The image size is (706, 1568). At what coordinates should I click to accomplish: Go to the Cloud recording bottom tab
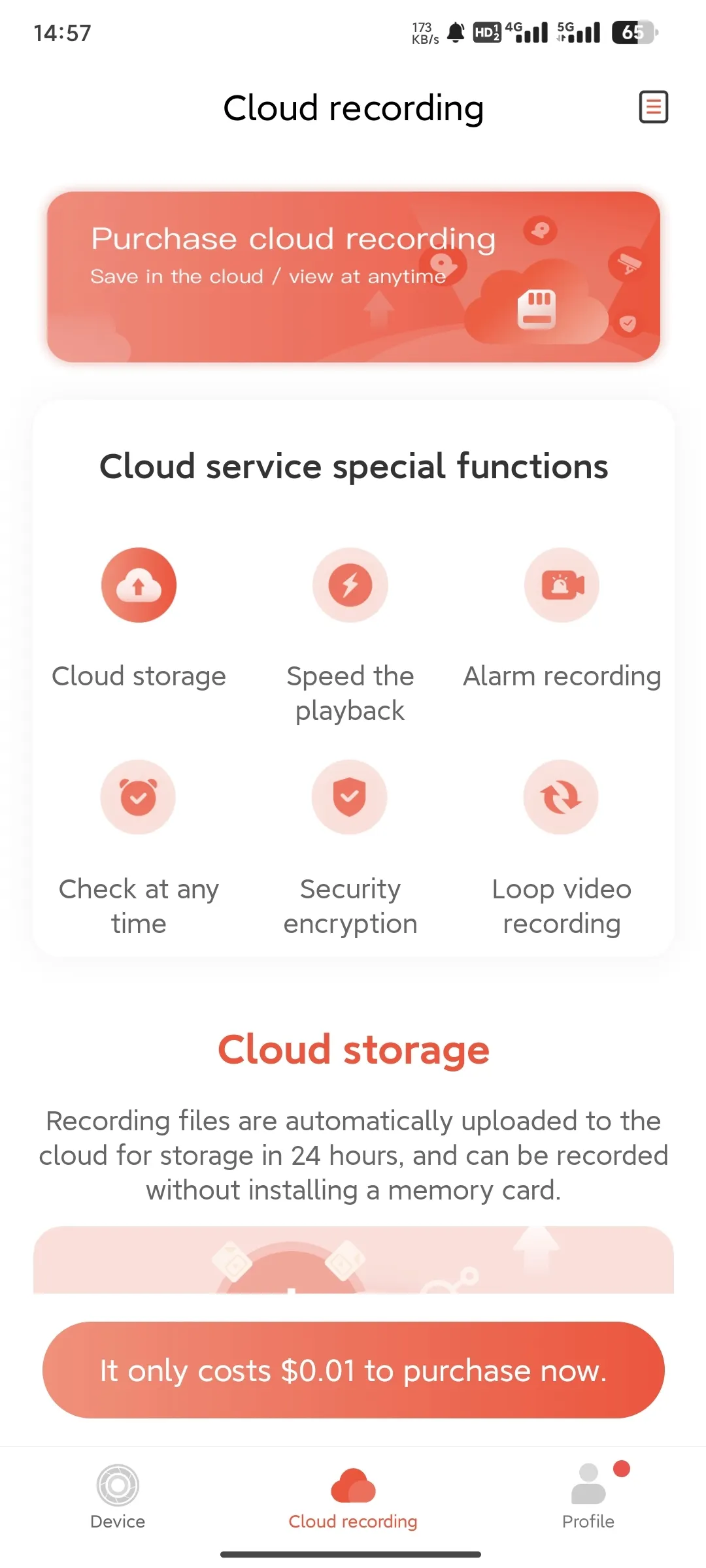pyautogui.click(x=353, y=1496)
